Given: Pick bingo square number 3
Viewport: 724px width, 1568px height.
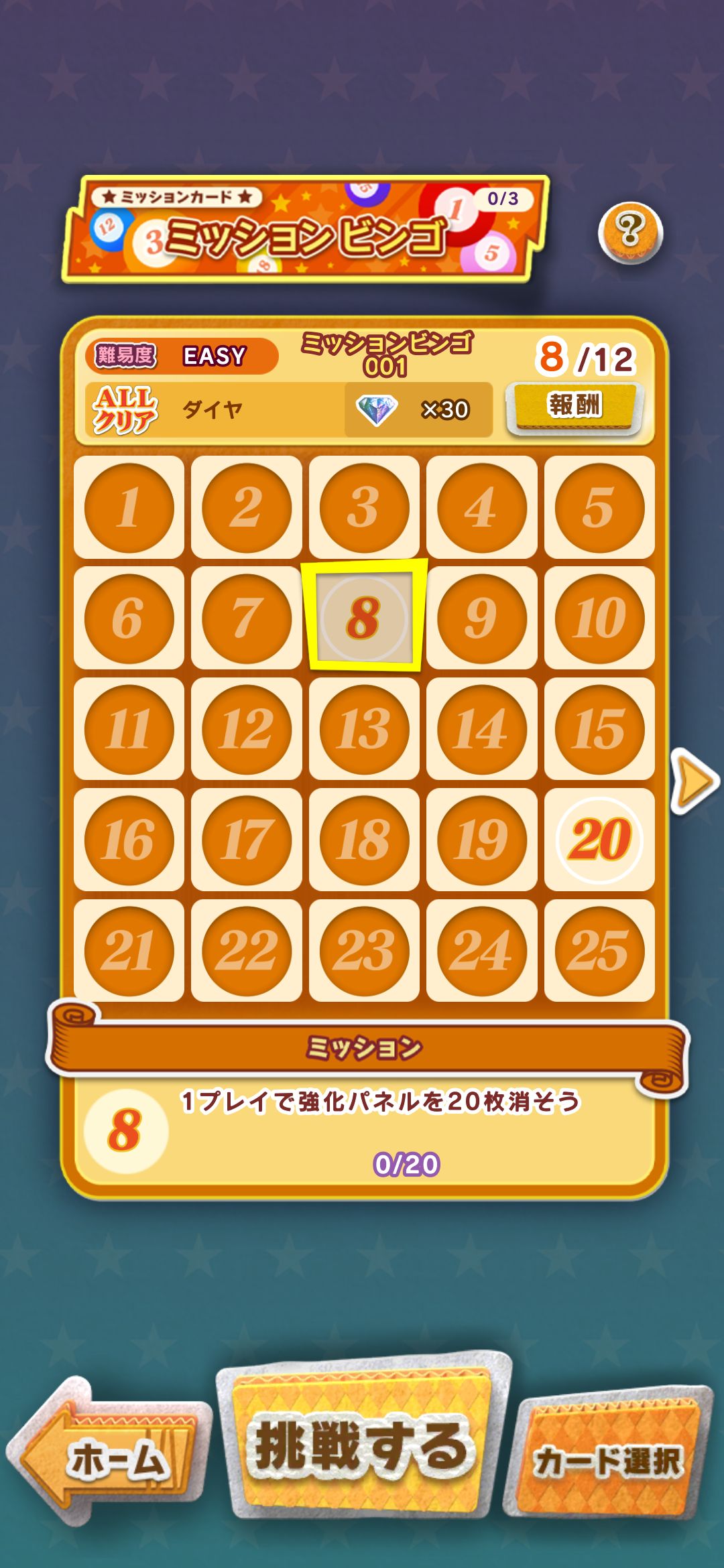Looking at the screenshot, I should pyautogui.click(x=364, y=507).
